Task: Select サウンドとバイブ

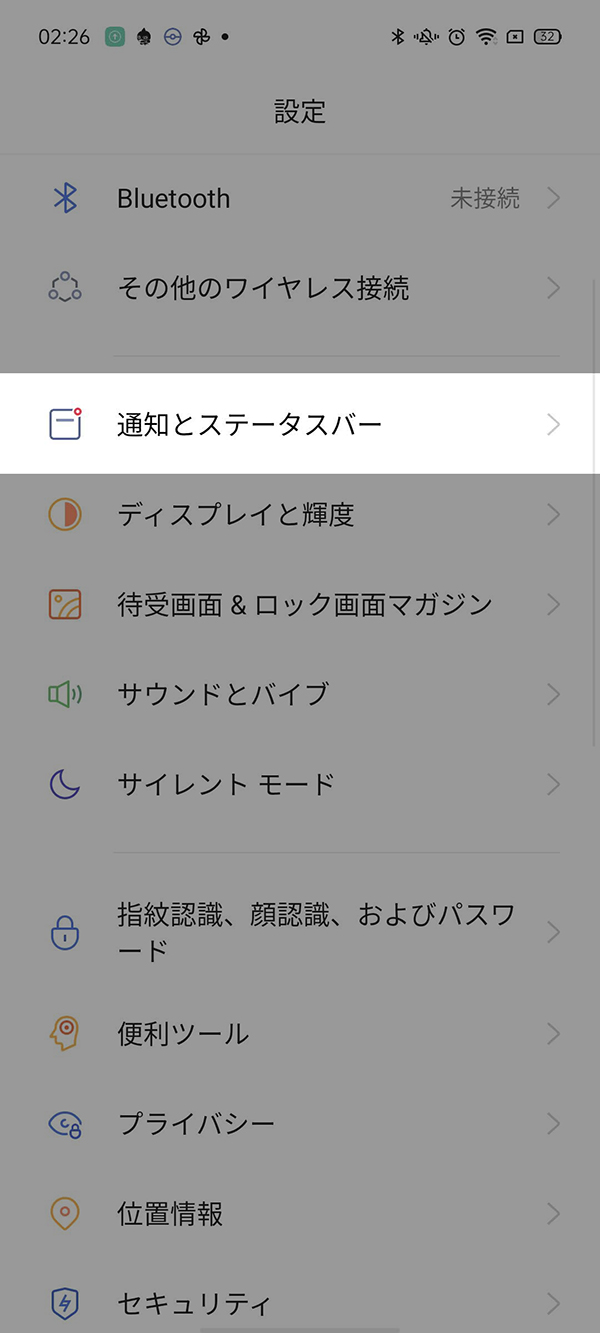Action: coord(300,694)
